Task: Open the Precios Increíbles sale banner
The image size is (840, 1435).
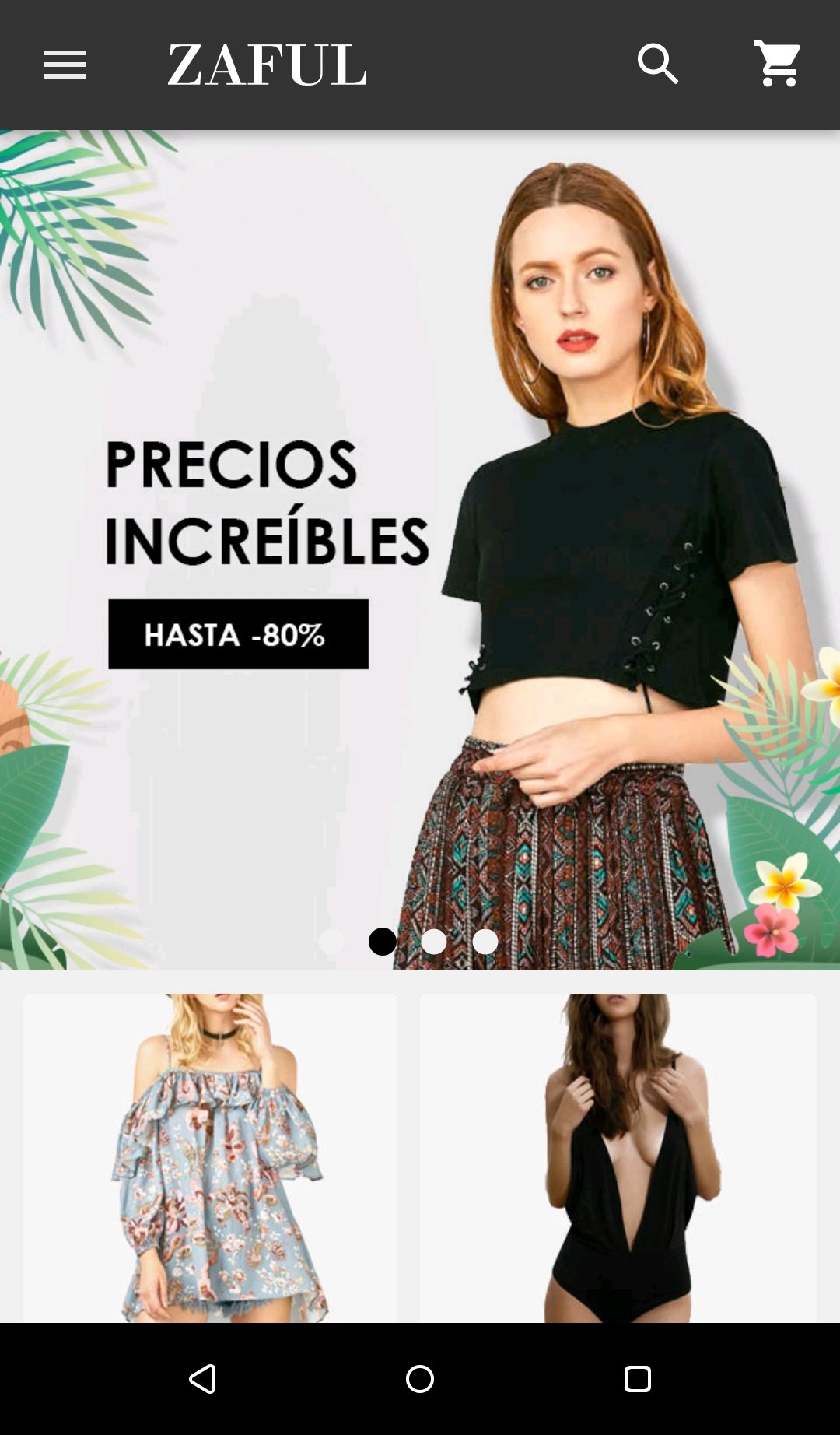Action: [x=420, y=545]
